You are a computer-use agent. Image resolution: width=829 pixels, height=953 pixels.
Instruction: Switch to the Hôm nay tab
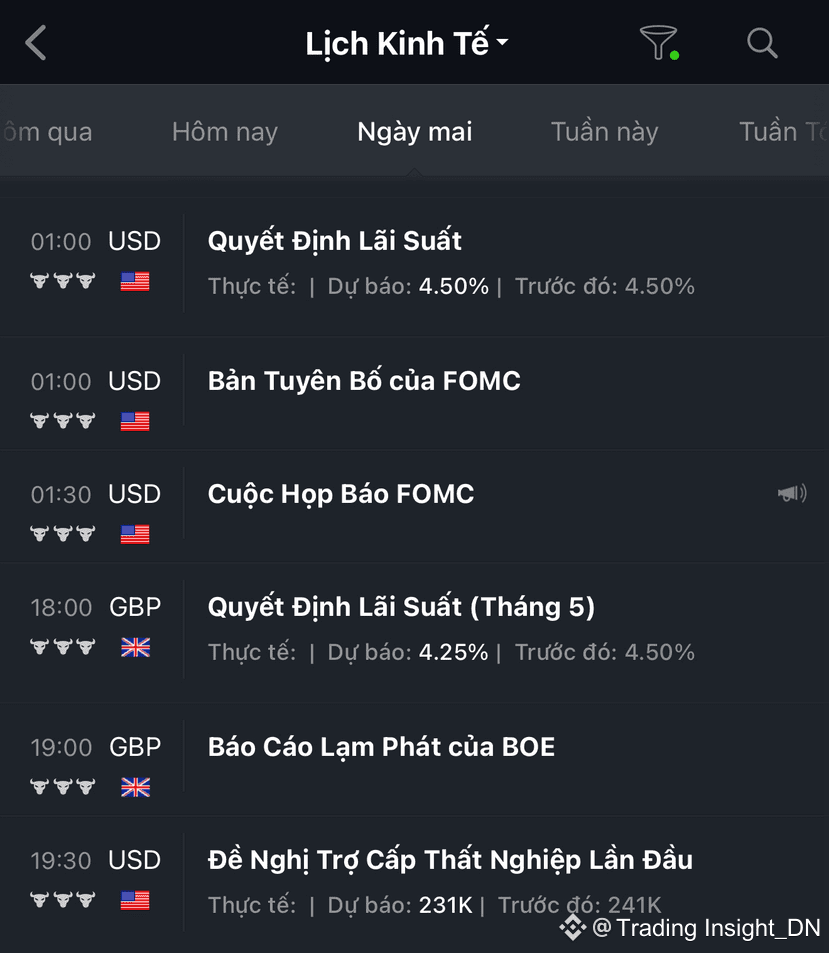tap(224, 131)
